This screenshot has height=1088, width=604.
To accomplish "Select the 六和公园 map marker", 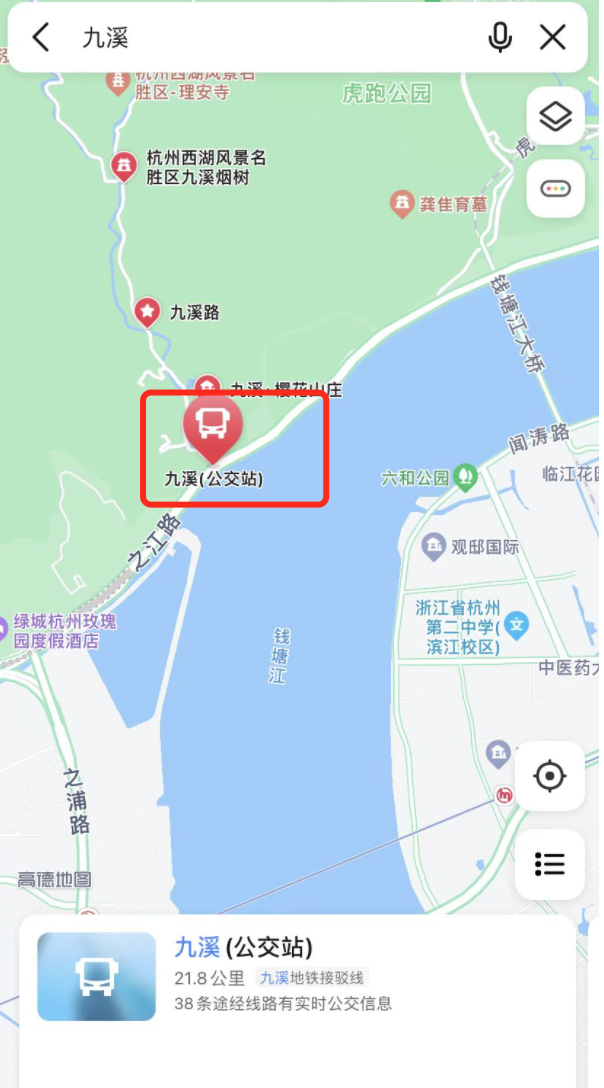I will point(464,477).
